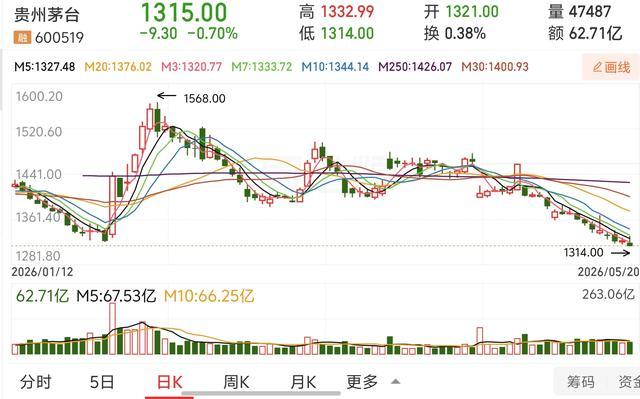
Task: Switch to the 周K weekly chart tab
Action: click(x=236, y=382)
